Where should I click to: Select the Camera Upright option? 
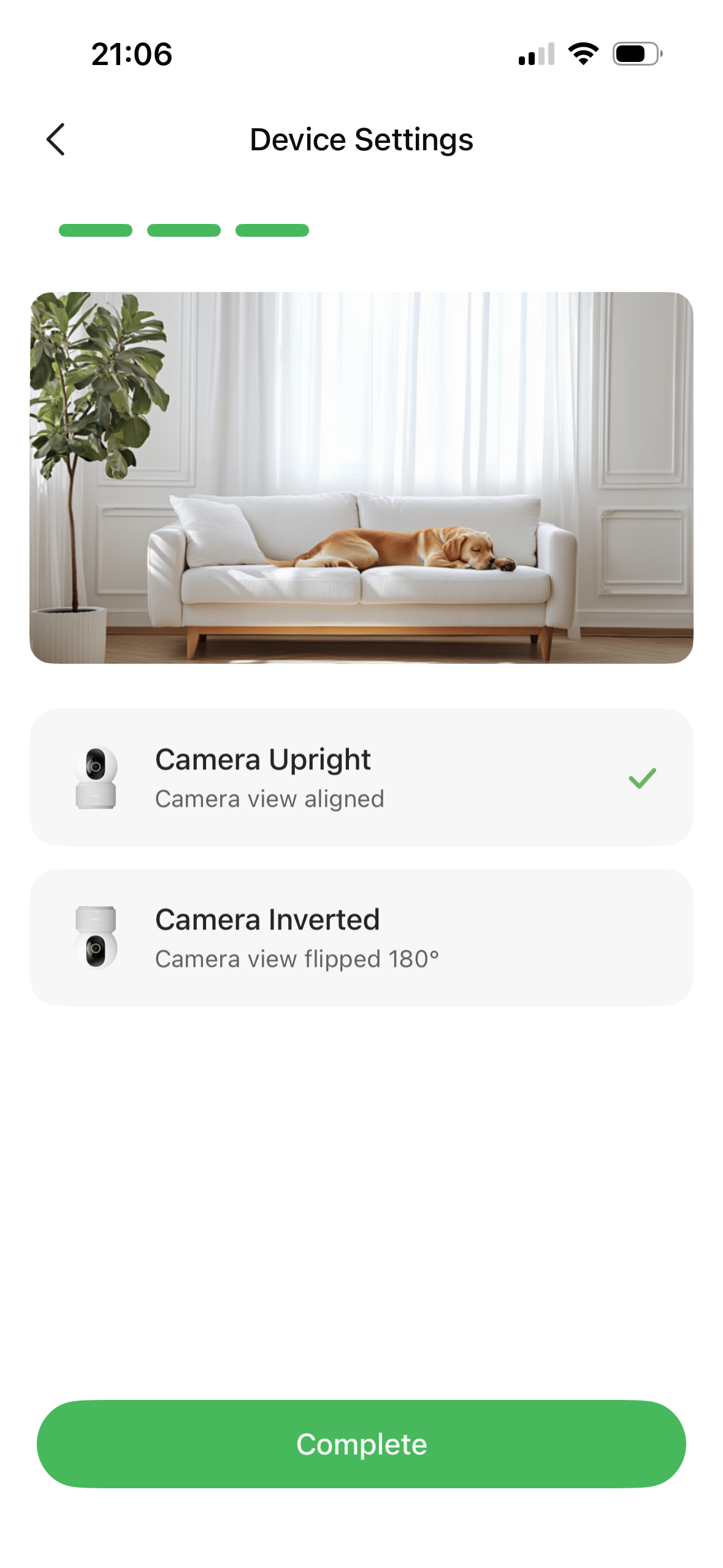[x=361, y=777]
